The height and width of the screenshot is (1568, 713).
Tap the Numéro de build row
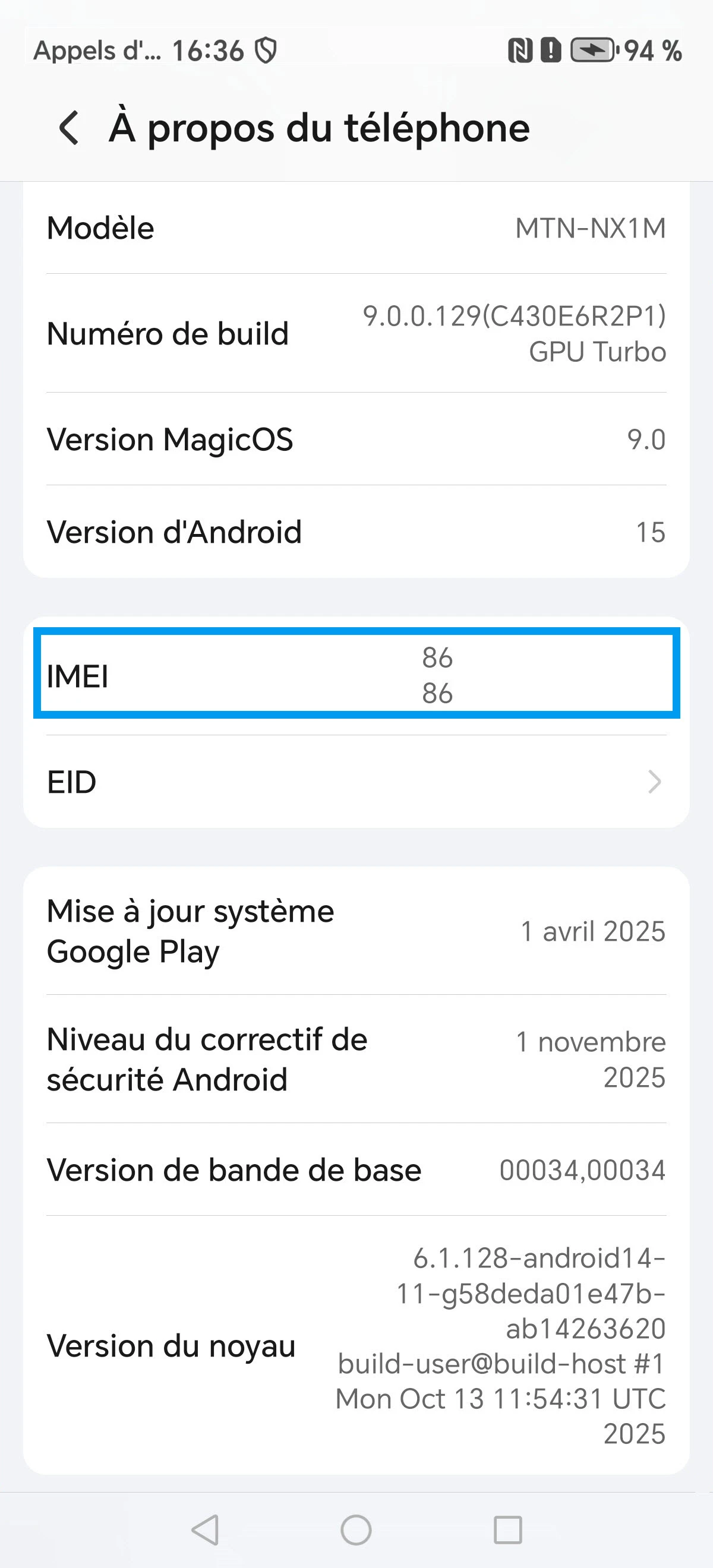pyautogui.click(x=356, y=334)
